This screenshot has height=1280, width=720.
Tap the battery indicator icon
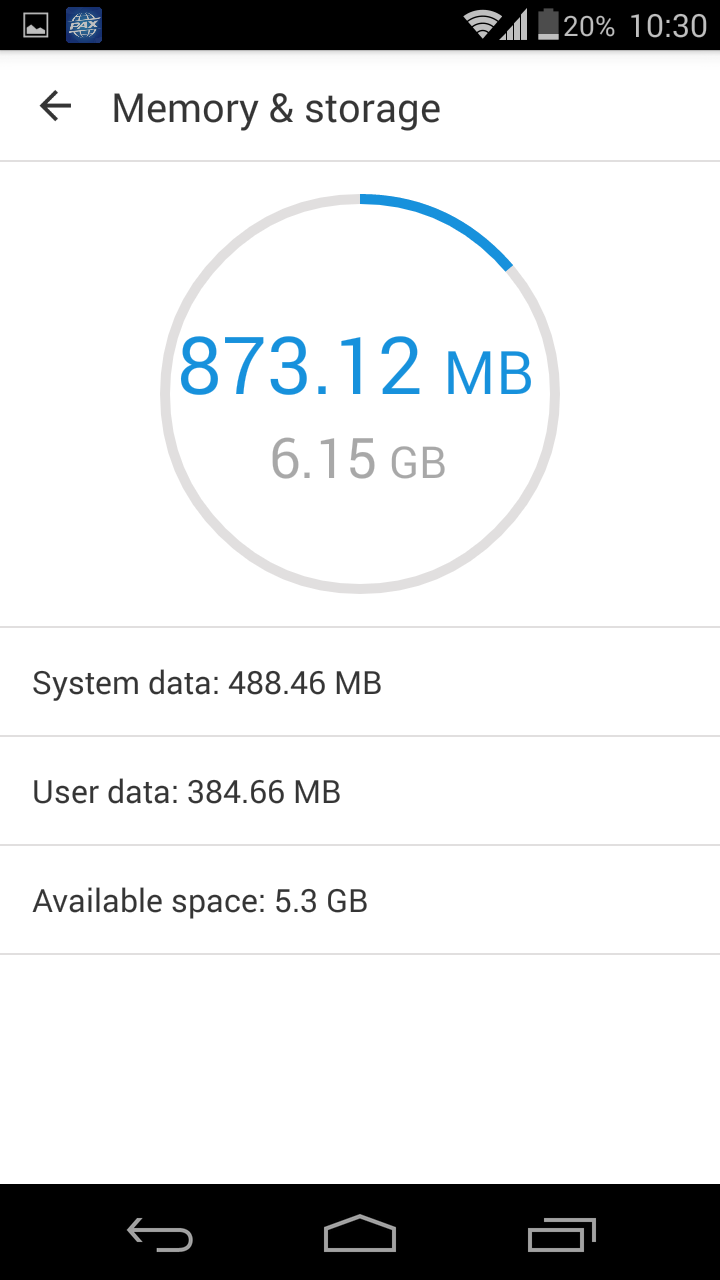point(546,25)
